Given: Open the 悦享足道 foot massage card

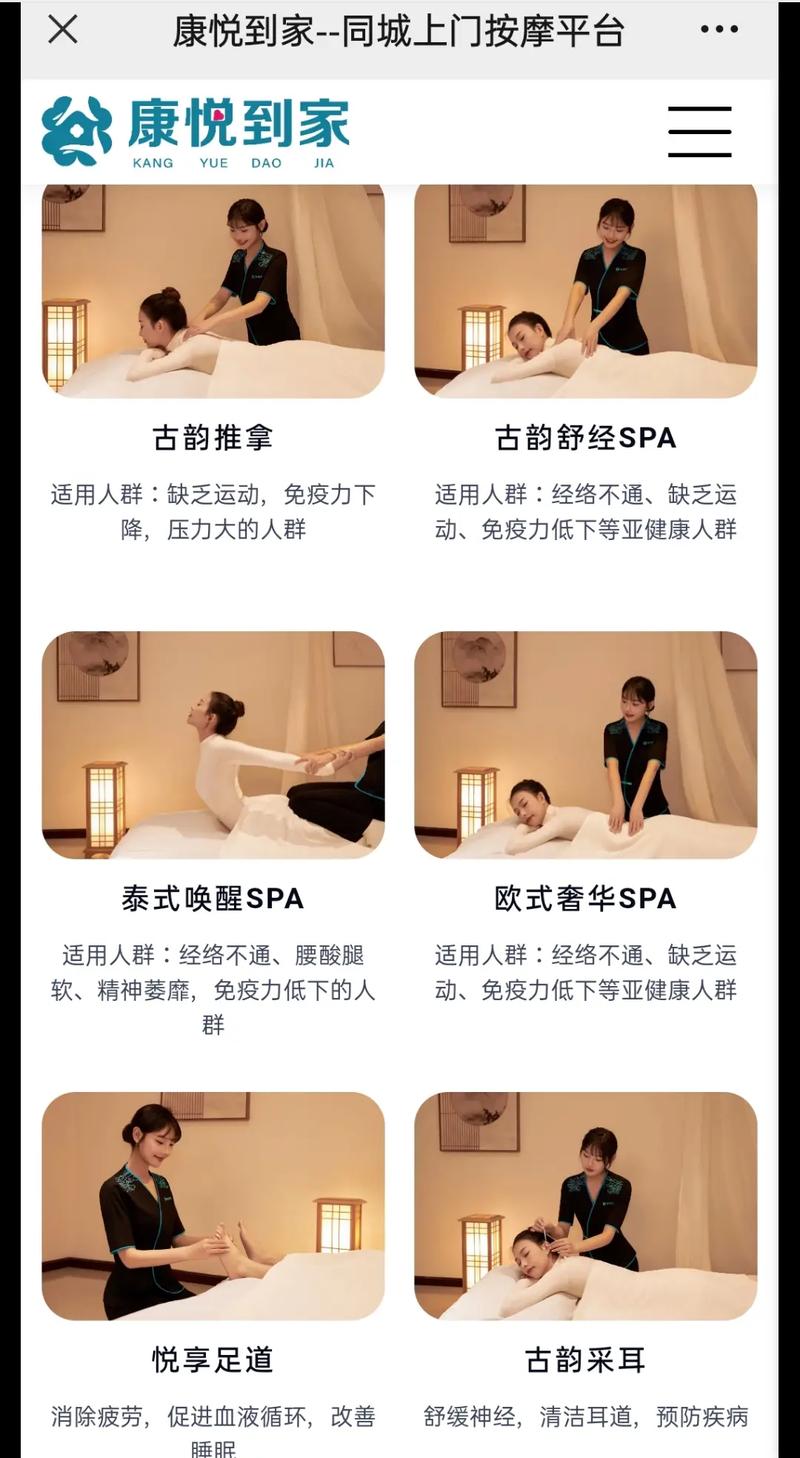Looking at the screenshot, I should coord(213,1206).
